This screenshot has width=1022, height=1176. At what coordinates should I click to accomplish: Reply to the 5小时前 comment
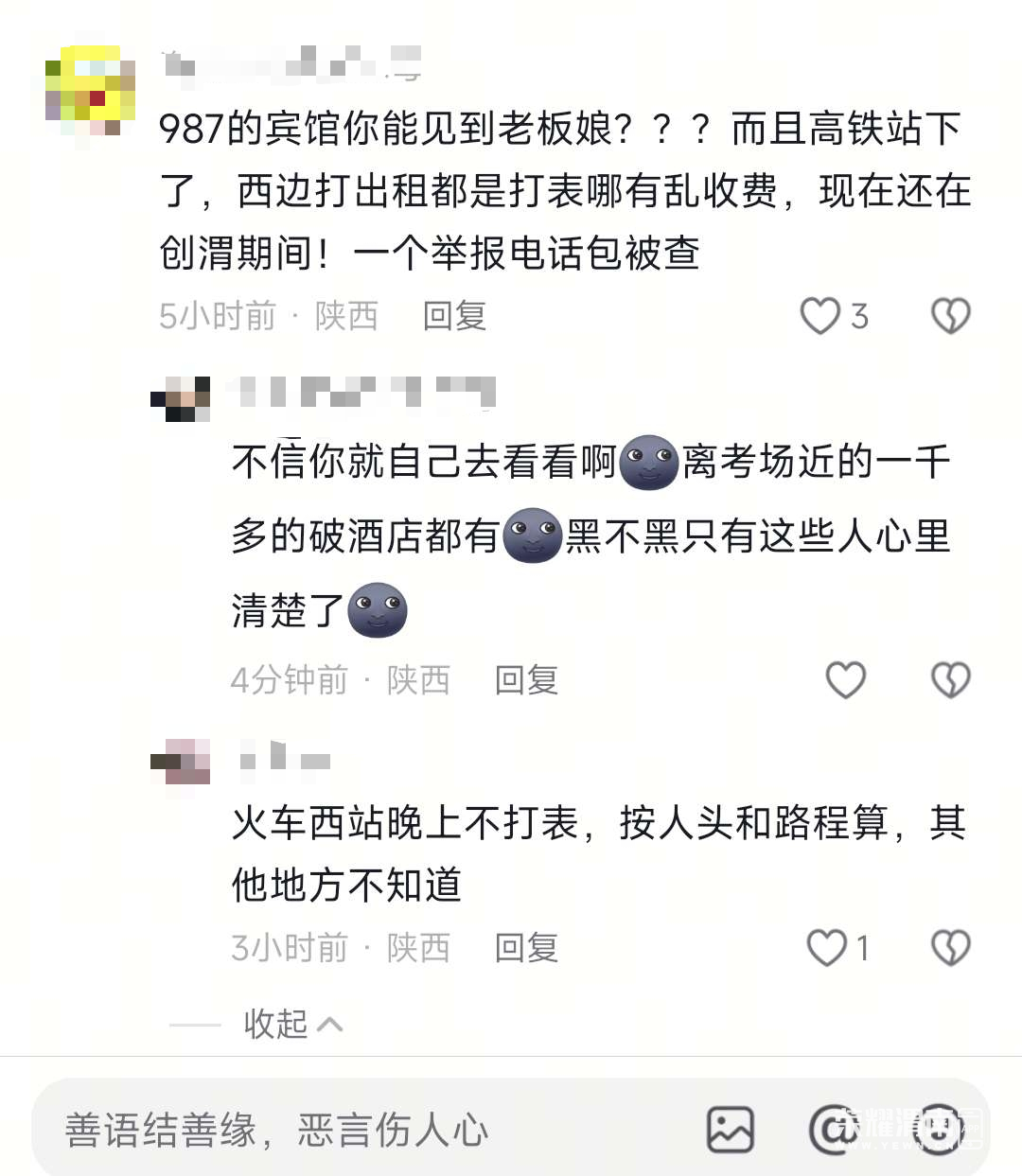(454, 316)
